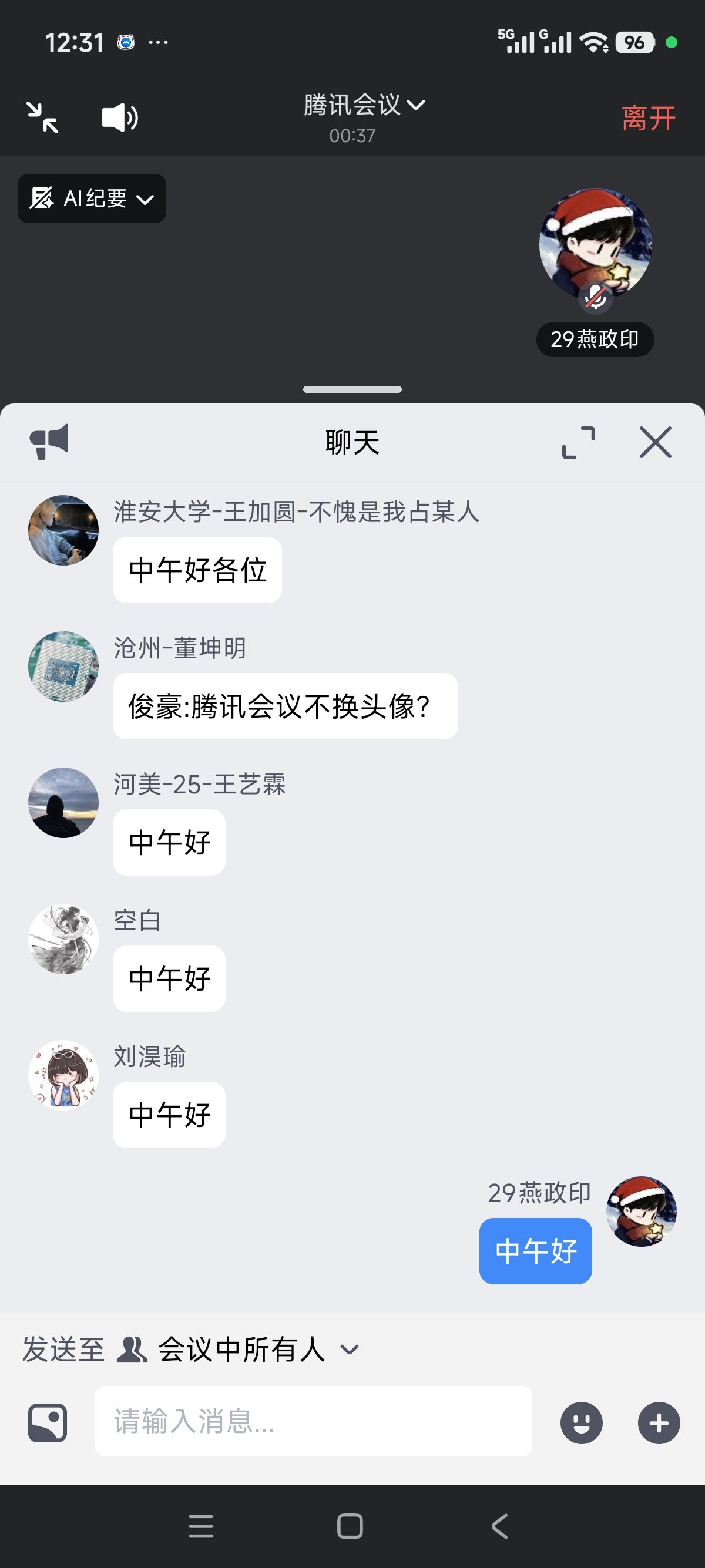Toggle the speaker audio icon
The height and width of the screenshot is (1568, 705).
coord(120,117)
